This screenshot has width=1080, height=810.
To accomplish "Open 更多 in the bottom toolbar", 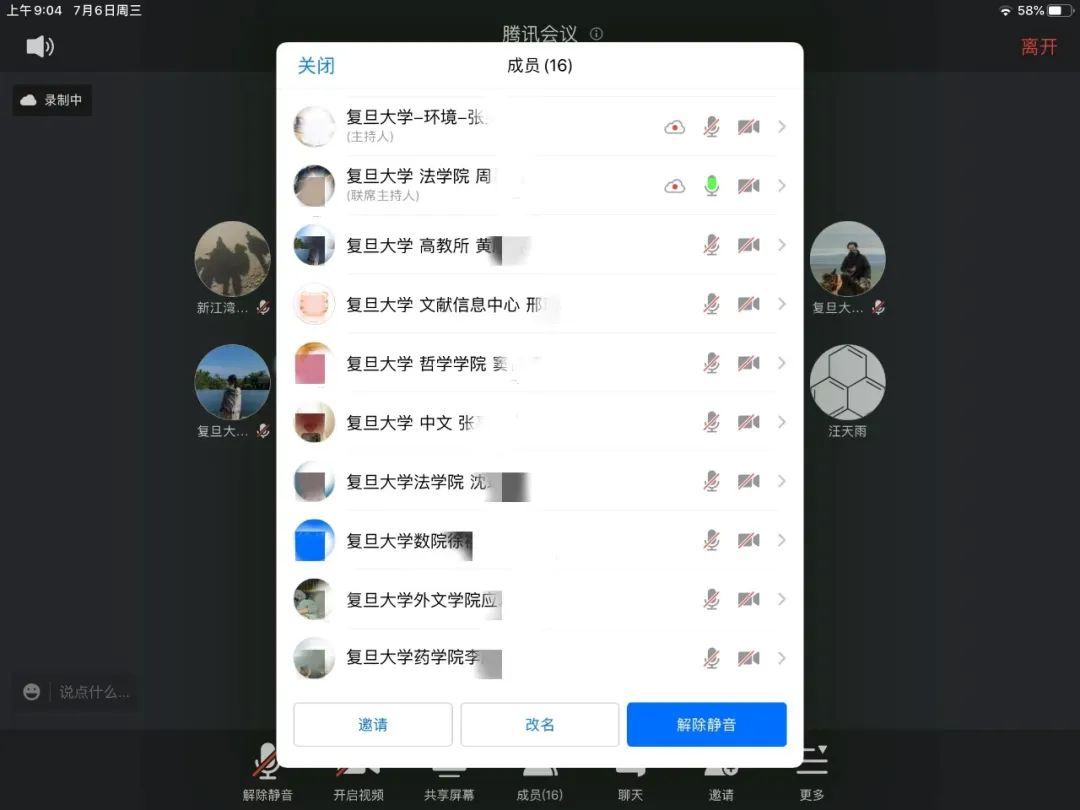I will (812, 775).
